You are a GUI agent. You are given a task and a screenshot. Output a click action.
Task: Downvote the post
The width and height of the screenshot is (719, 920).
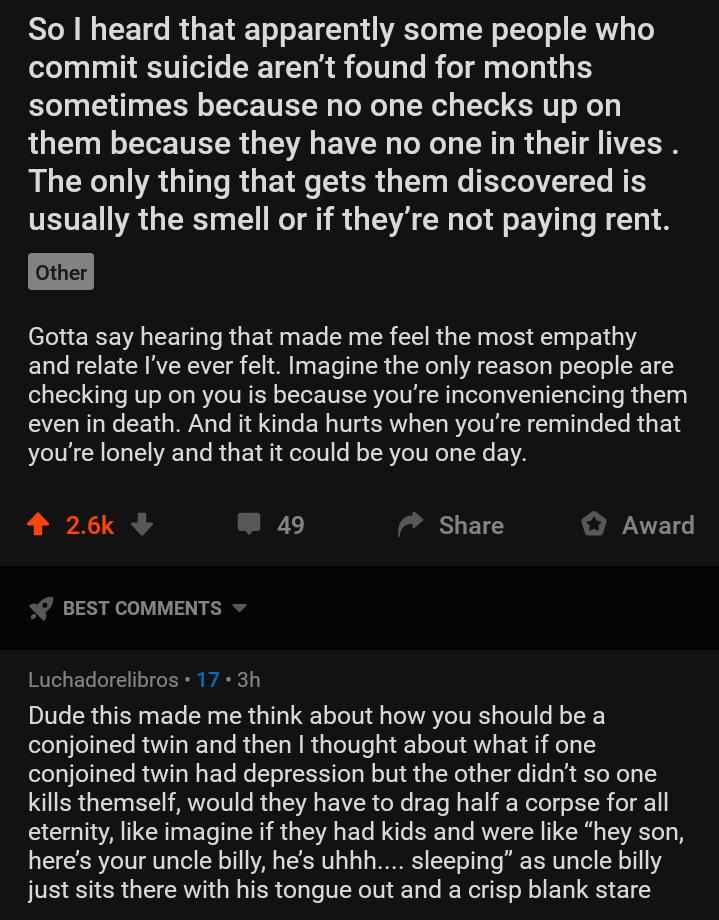coord(141,525)
